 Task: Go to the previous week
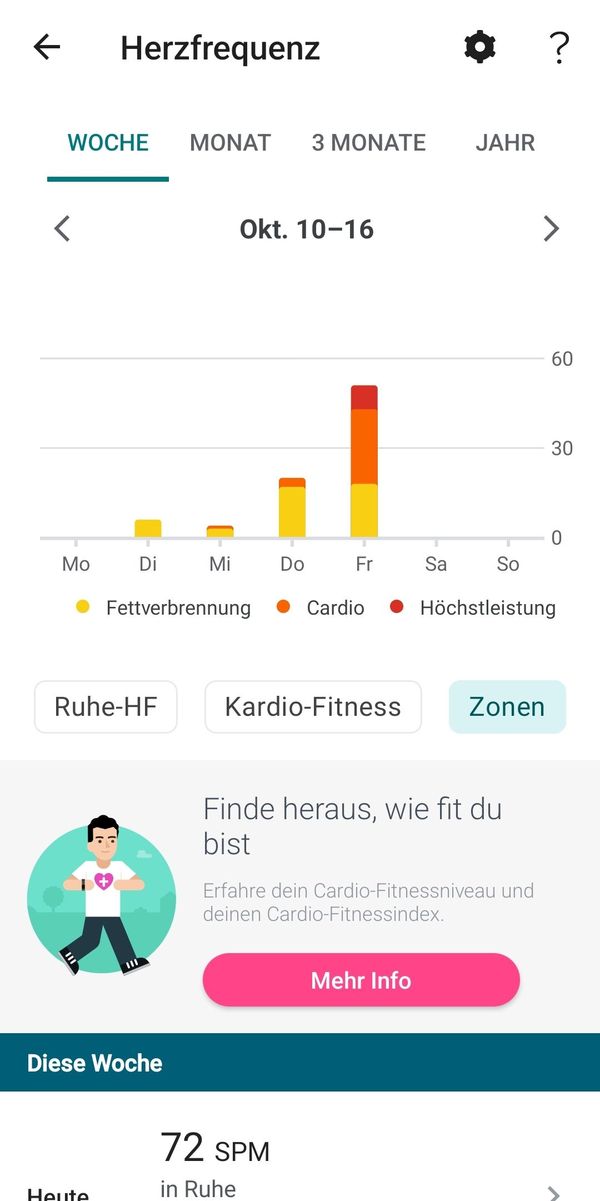(x=62, y=229)
